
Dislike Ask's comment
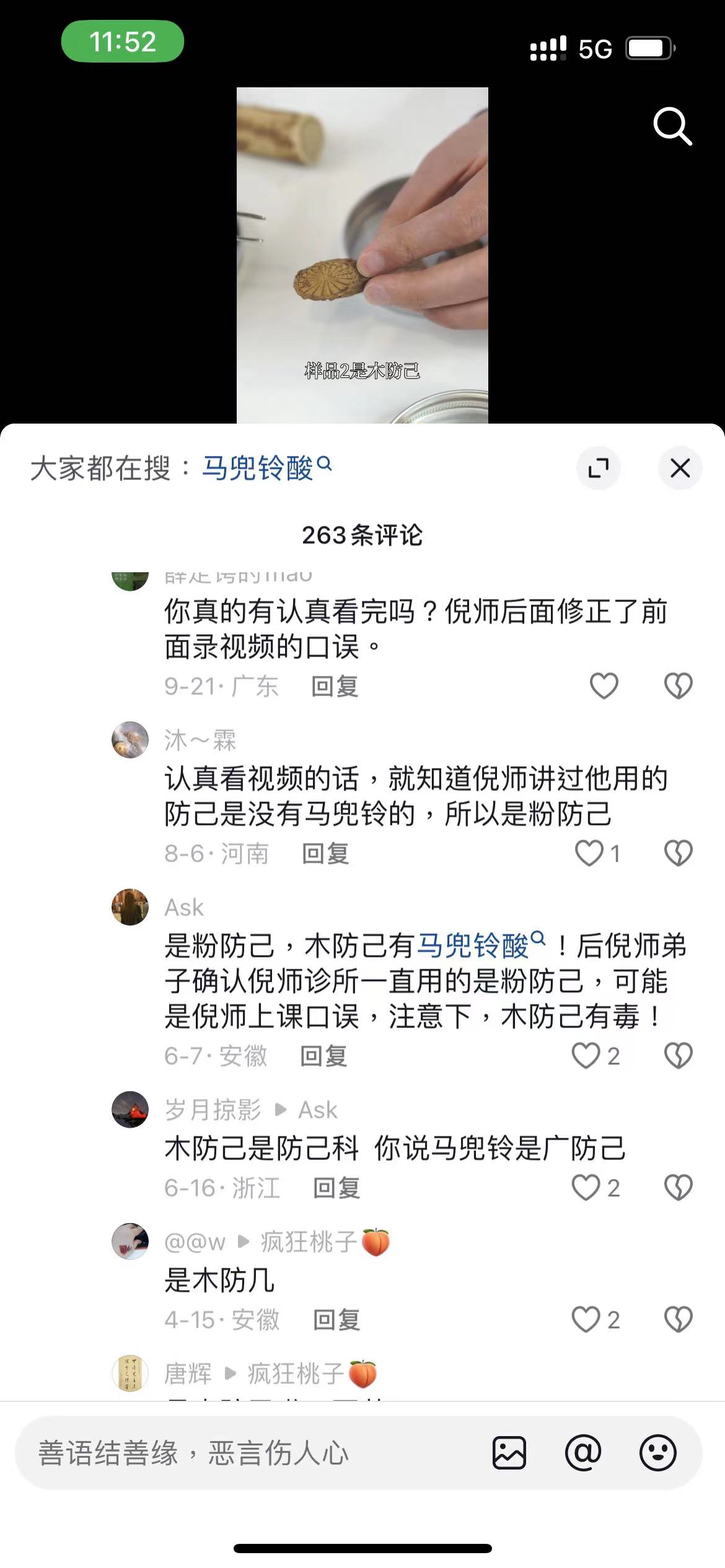click(678, 1056)
